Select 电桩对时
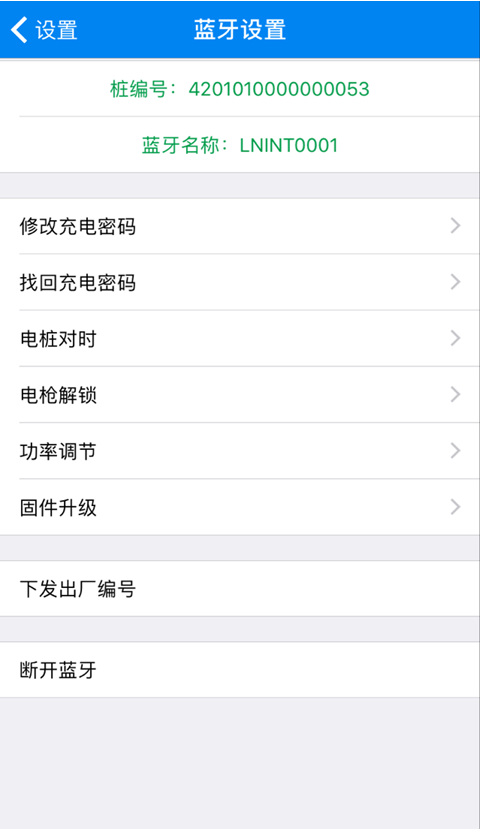This screenshot has height=830, width=480. pos(240,338)
